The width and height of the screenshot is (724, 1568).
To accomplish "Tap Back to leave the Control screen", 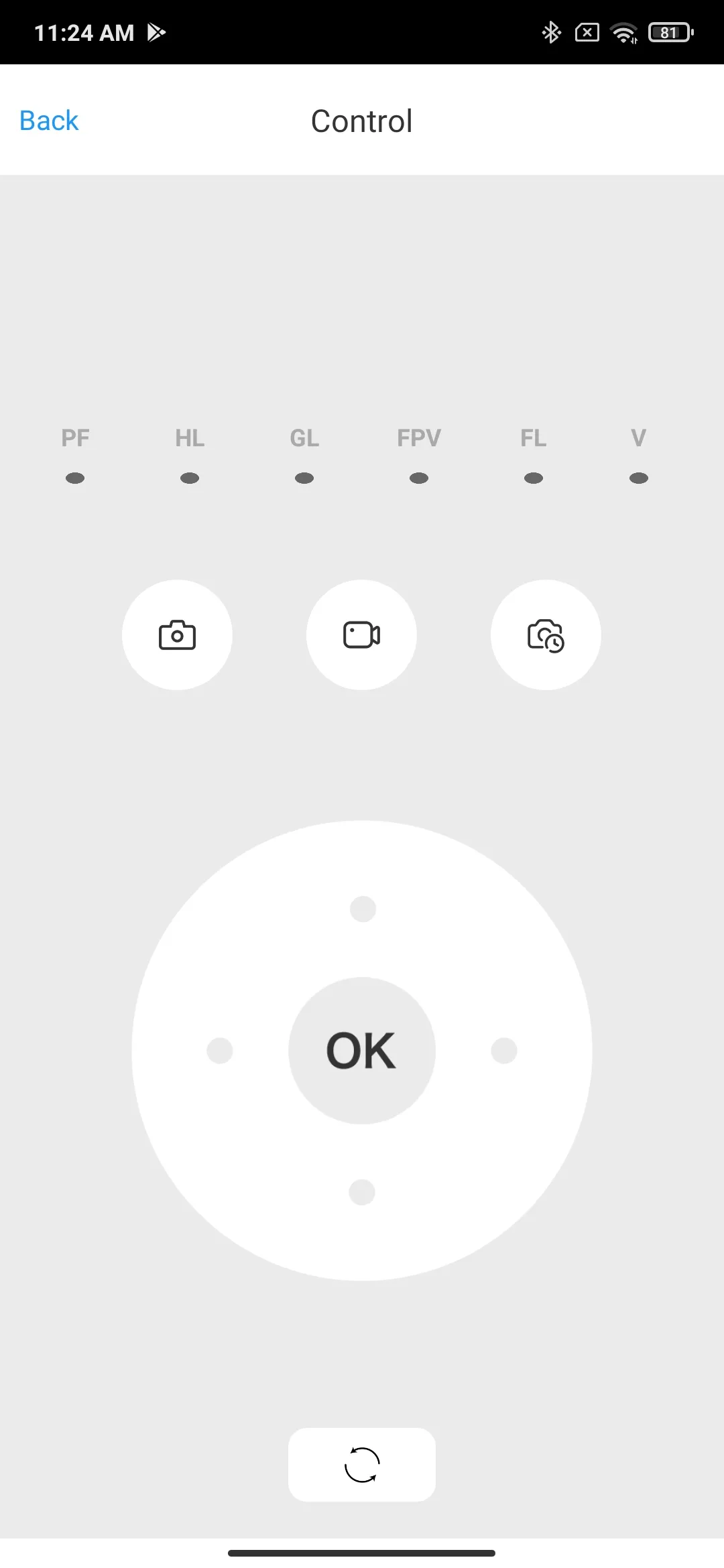I will (48, 121).
